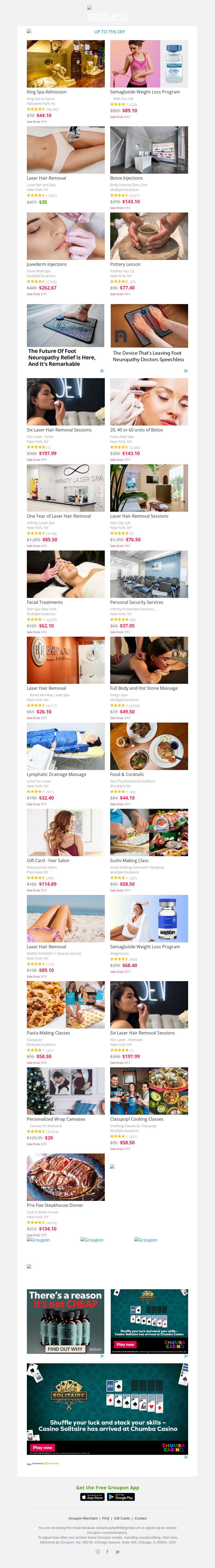Open the King Spa Admission deal
Image resolution: width=215 pixels, height=1568 pixels.
[x=65, y=64]
